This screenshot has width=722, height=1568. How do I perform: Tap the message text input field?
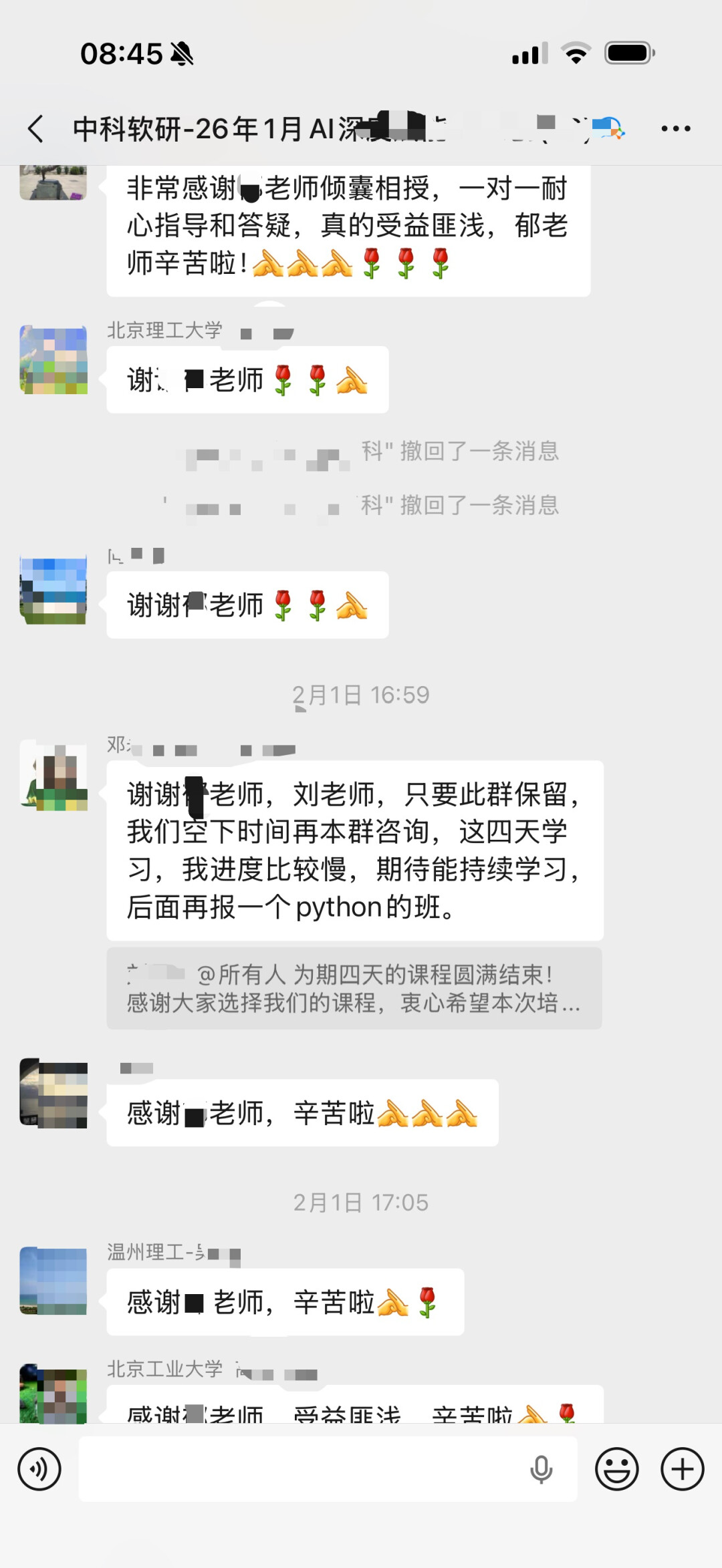tap(301, 1469)
